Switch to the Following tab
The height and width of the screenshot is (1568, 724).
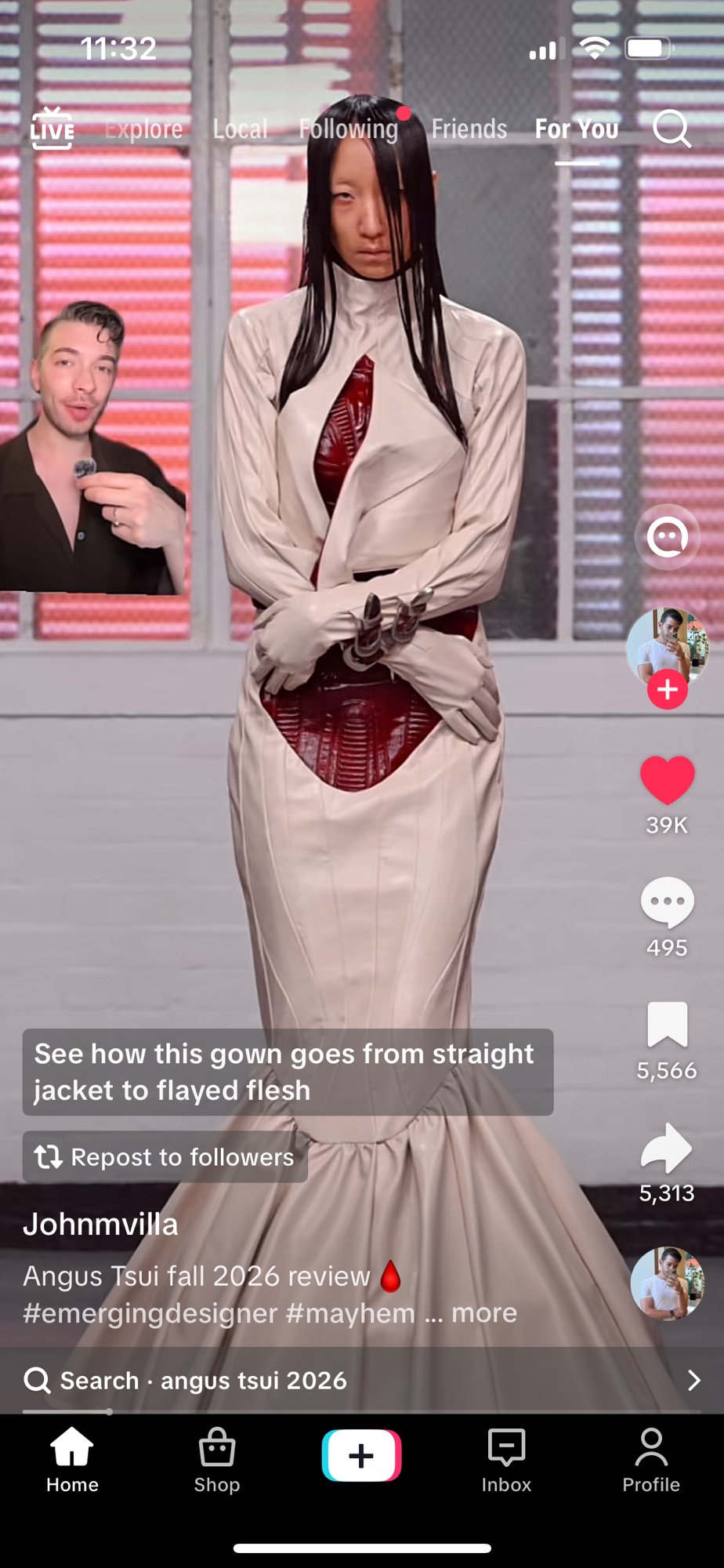349,129
